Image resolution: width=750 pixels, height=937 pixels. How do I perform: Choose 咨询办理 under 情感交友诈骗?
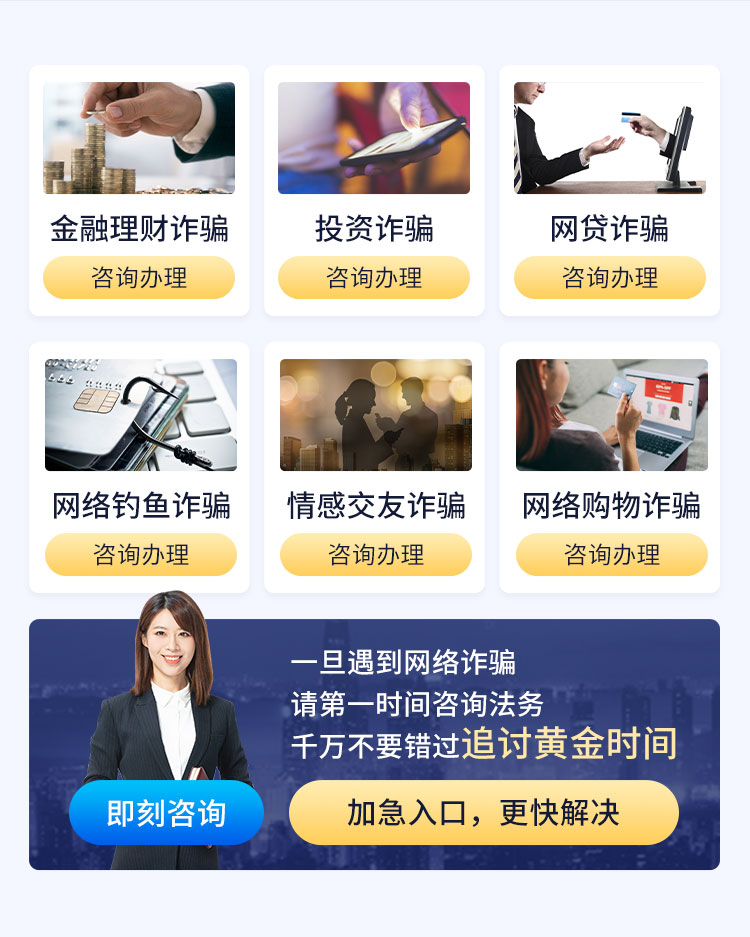tap(375, 555)
